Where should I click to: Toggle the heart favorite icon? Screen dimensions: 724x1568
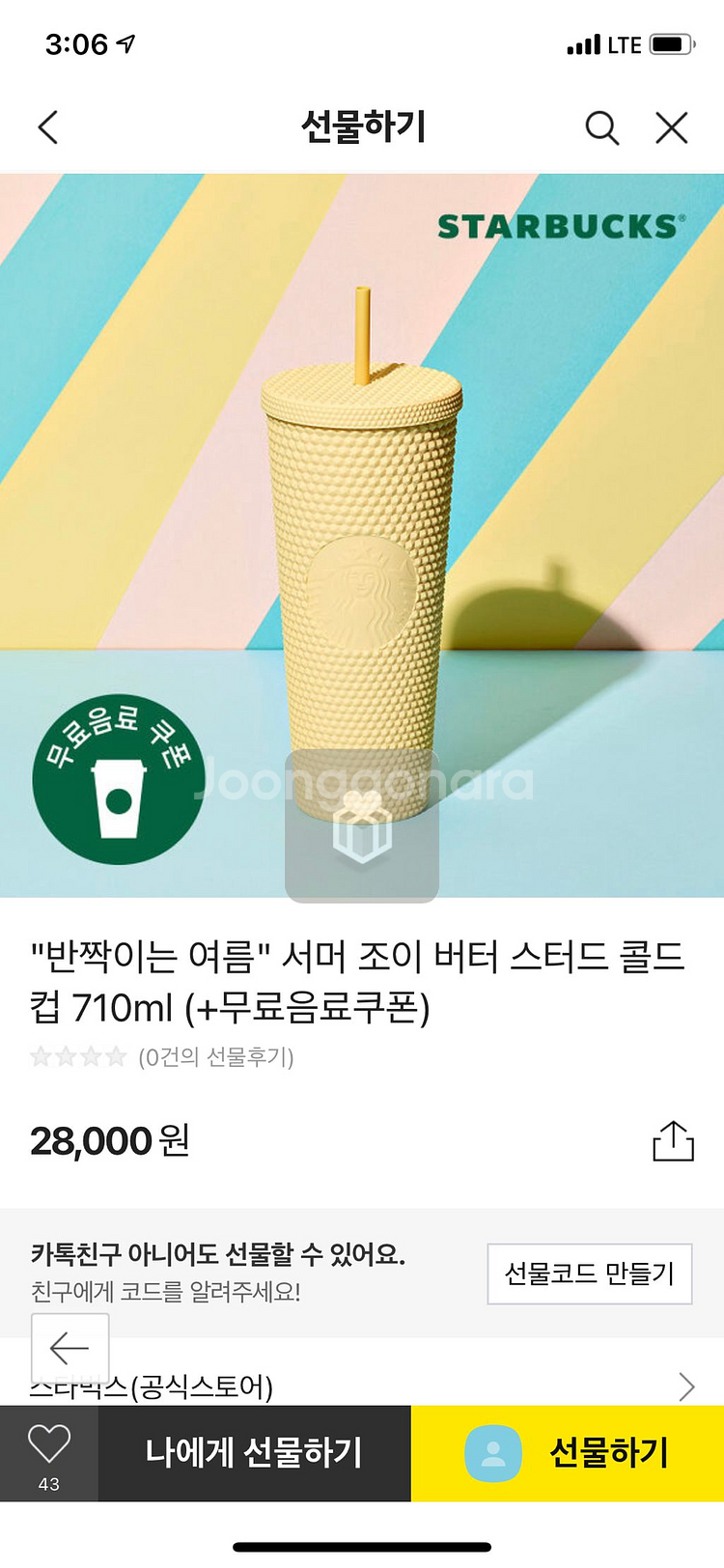pyautogui.click(x=49, y=1443)
